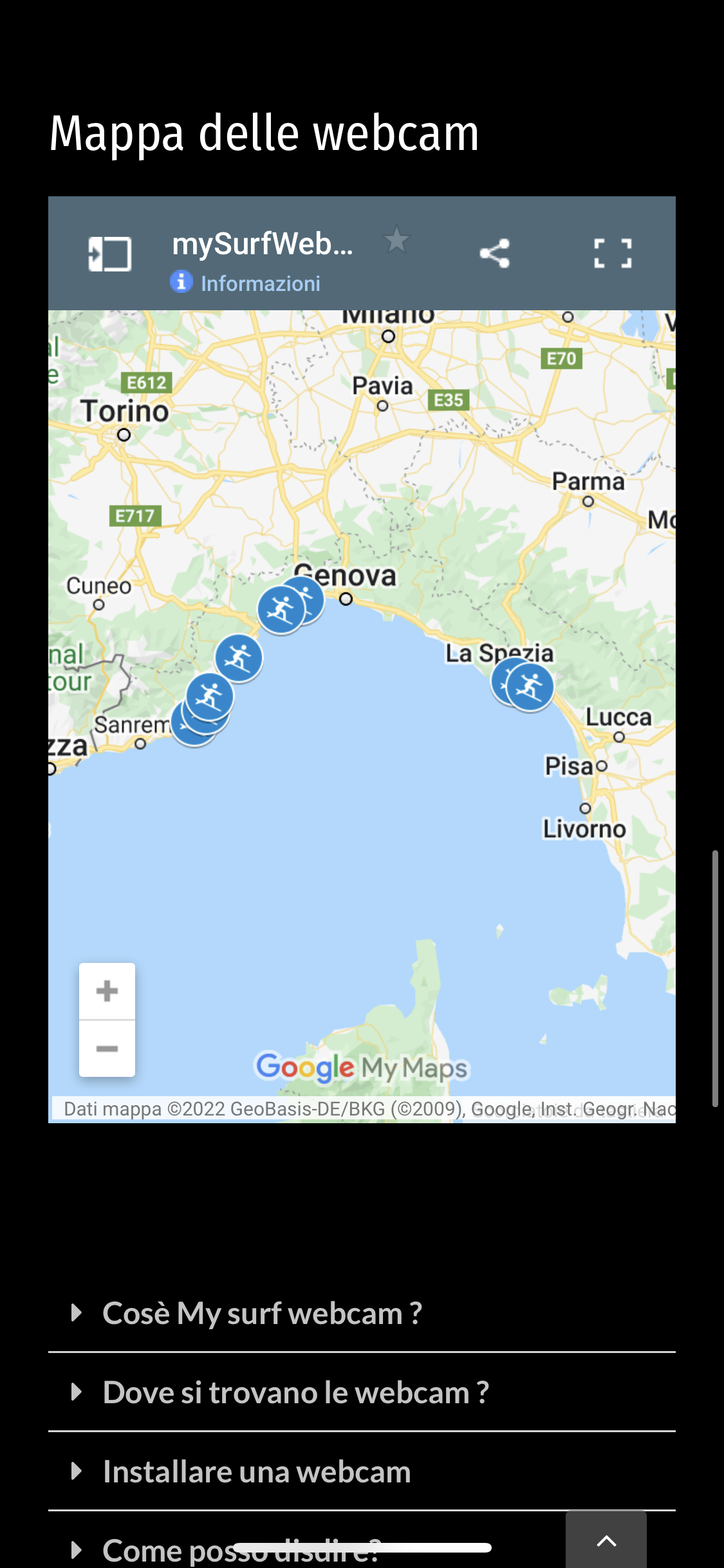Select the surf webcam marker near La Spezia

531,687
